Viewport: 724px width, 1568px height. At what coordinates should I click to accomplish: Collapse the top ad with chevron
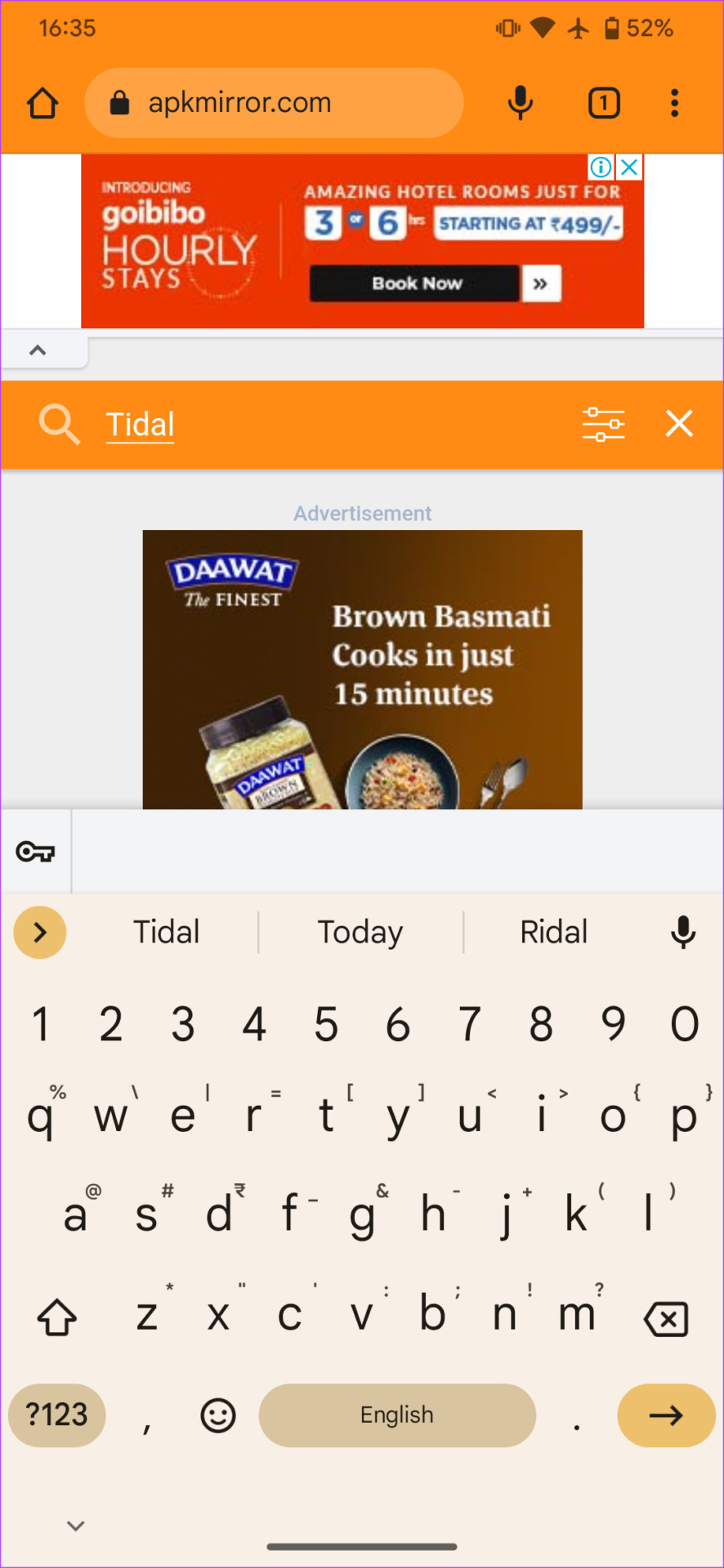pyautogui.click(x=38, y=350)
